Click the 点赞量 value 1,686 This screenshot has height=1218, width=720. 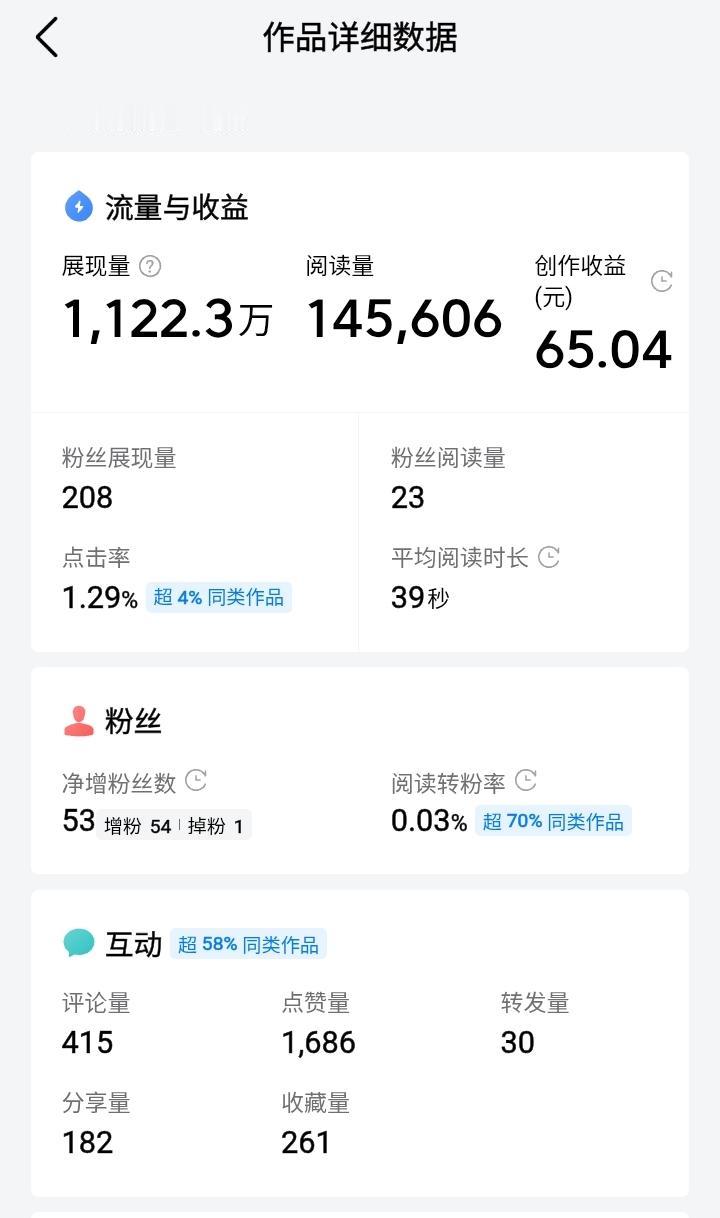[x=319, y=1042]
